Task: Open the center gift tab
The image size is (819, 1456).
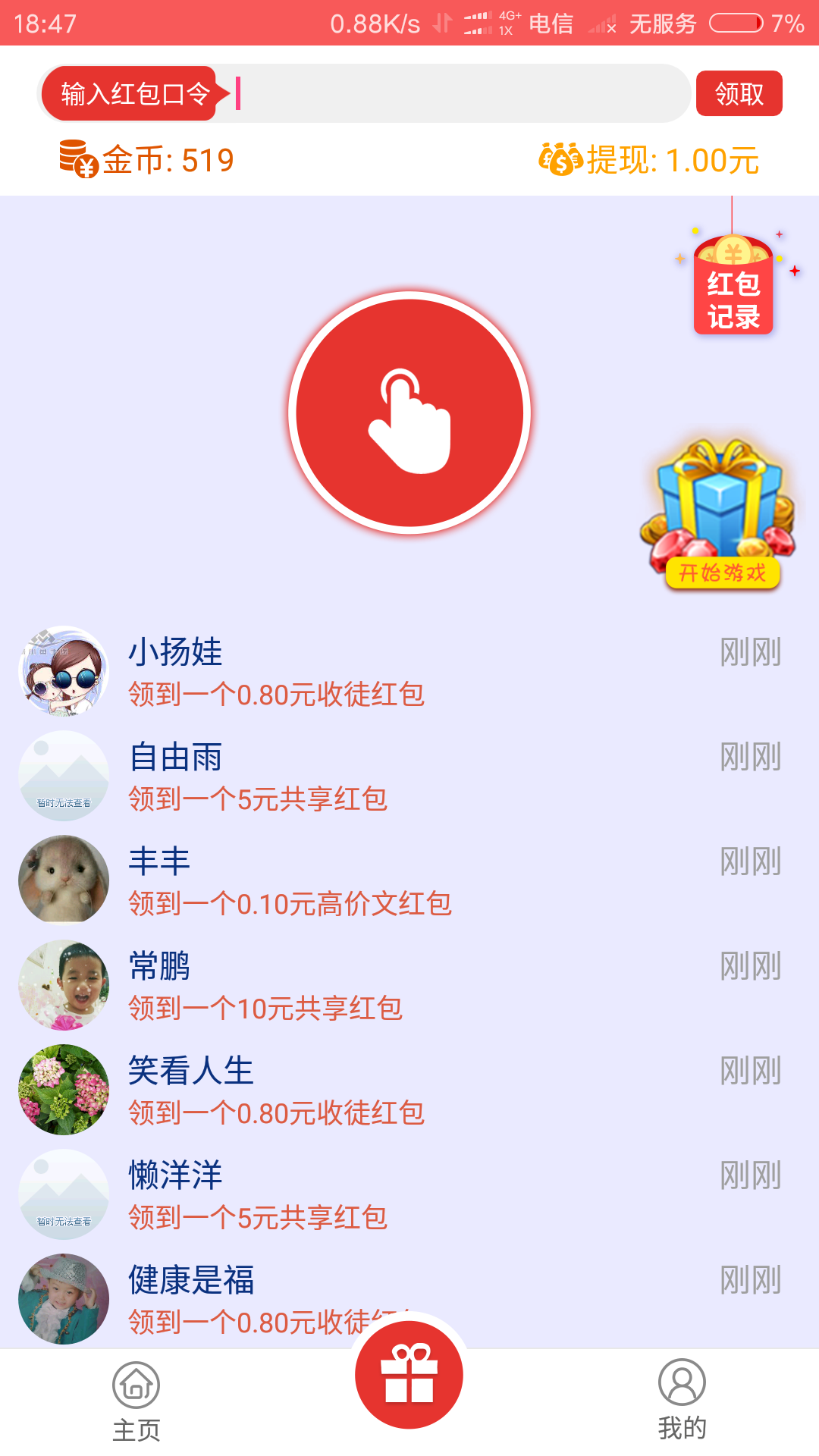Action: coord(409,1374)
